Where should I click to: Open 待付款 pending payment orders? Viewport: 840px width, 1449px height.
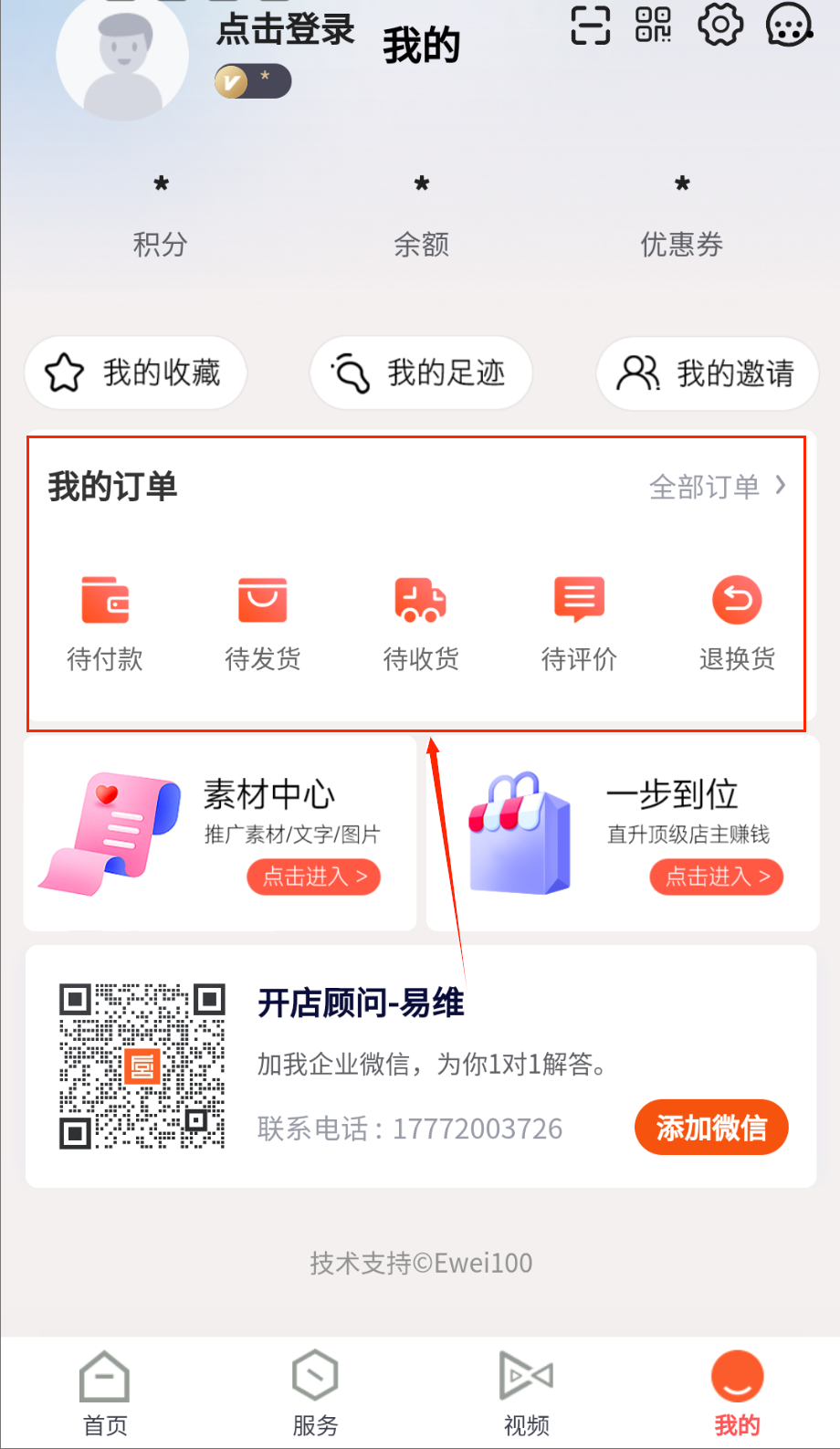tap(105, 622)
